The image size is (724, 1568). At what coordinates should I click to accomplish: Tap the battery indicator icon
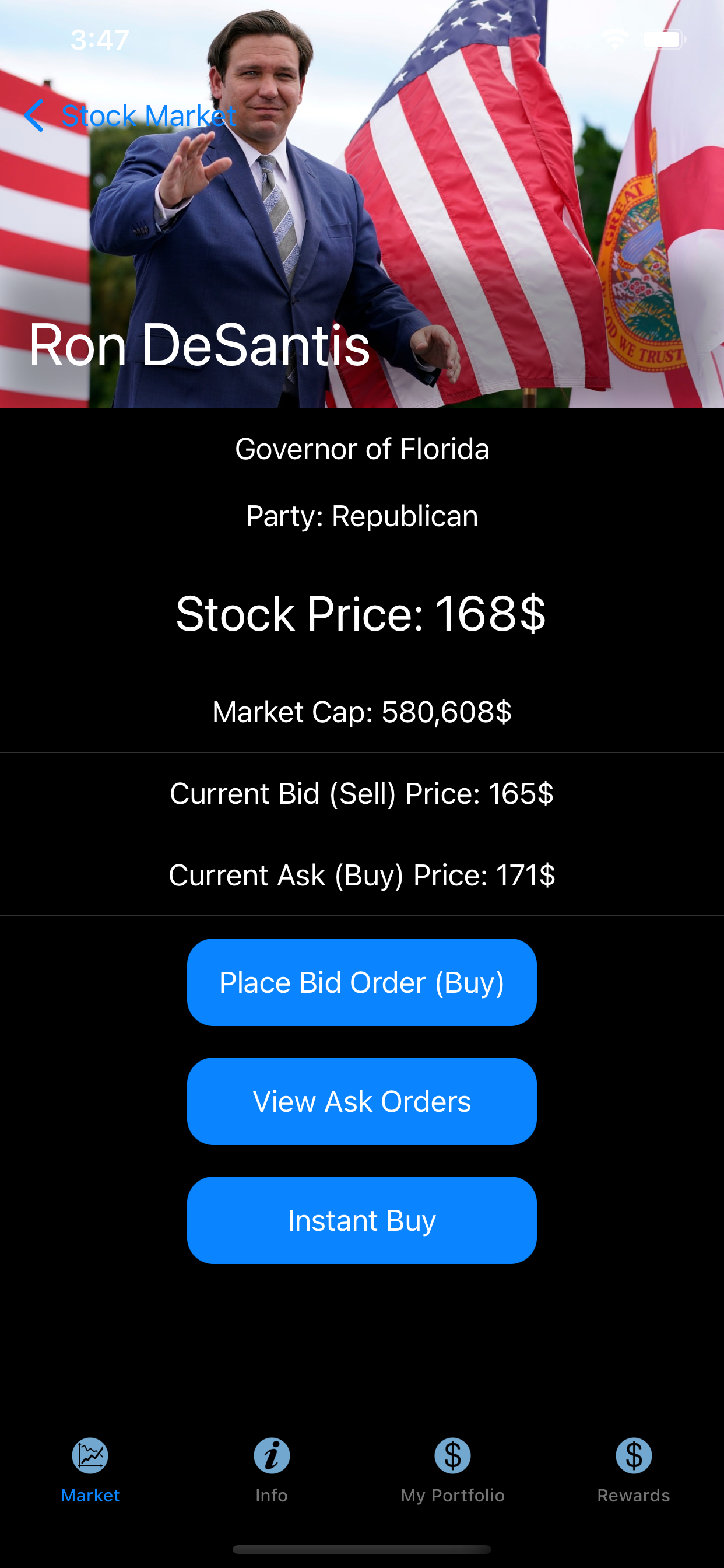pos(663,38)
